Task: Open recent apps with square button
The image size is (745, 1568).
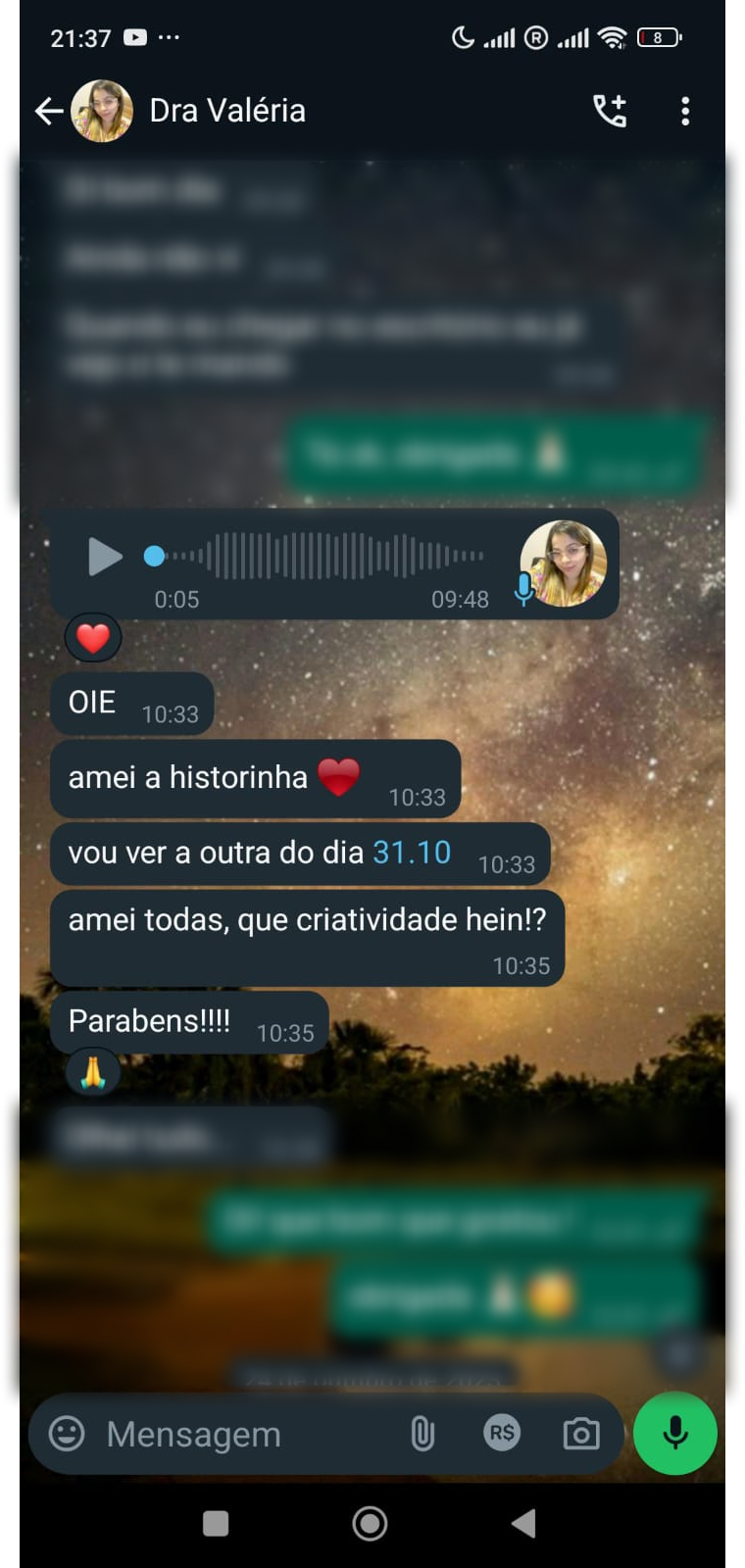Action: [216, 1523]
